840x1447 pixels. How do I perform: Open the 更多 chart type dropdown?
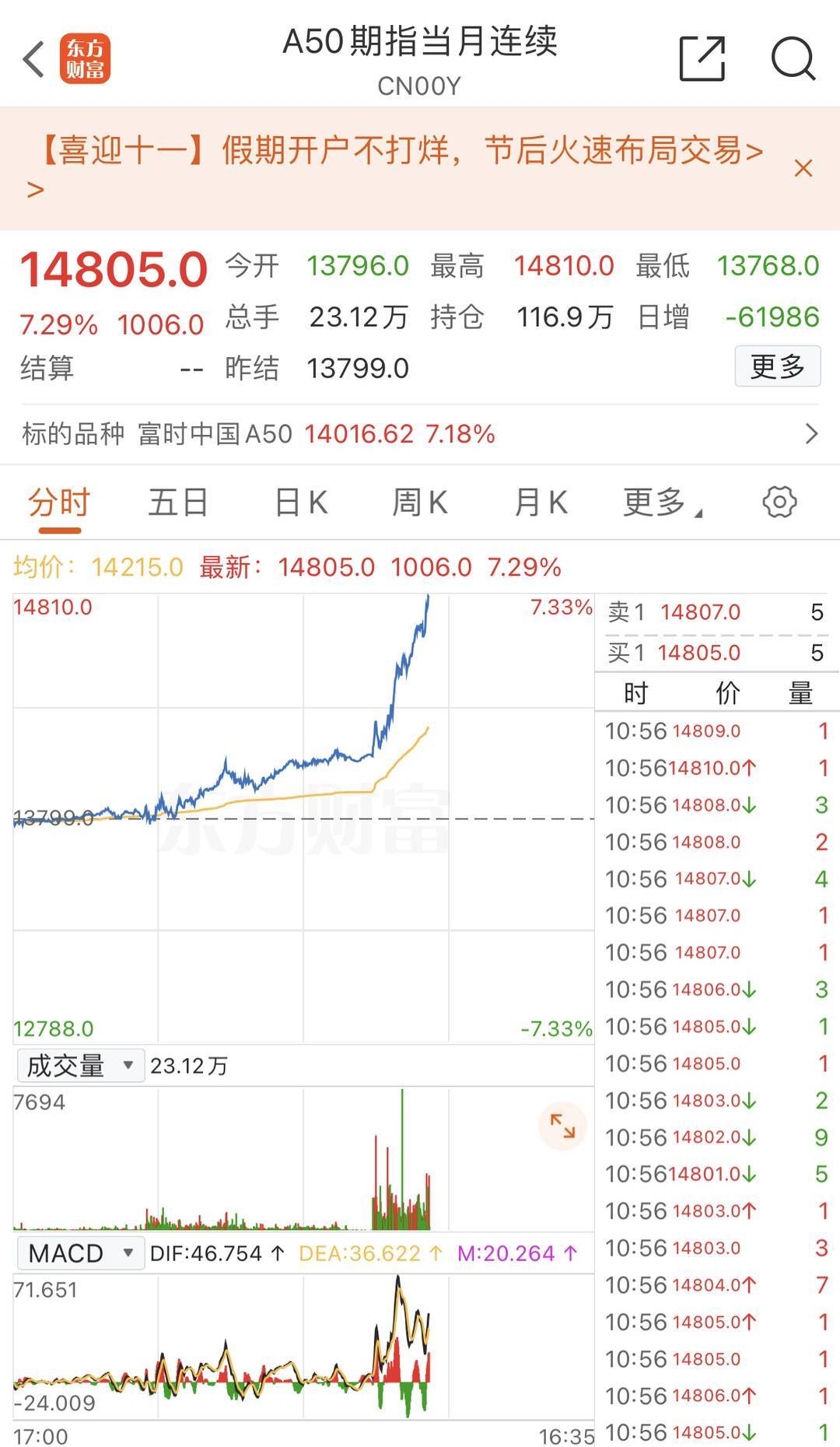point(660,503)
